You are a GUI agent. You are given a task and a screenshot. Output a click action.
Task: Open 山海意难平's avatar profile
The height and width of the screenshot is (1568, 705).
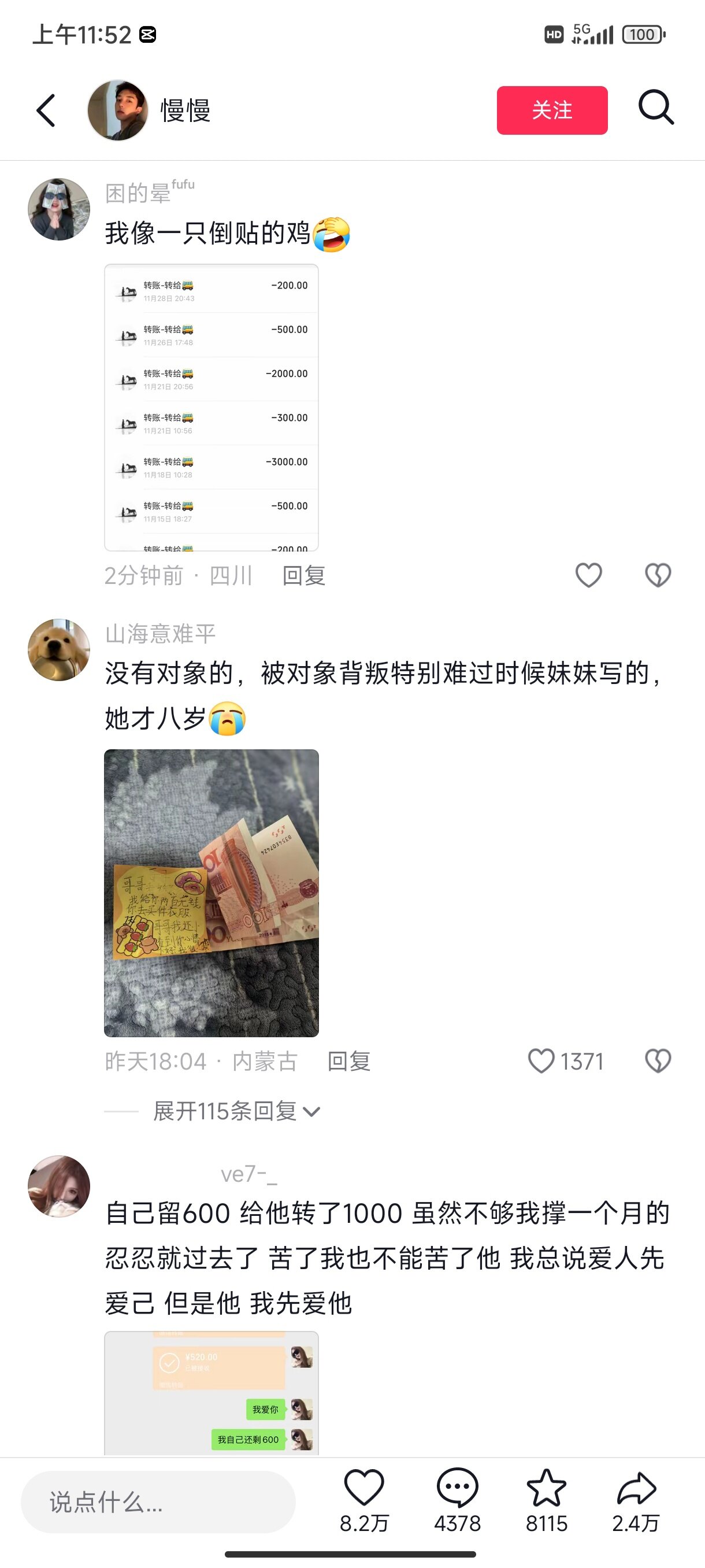coord(59,650)
